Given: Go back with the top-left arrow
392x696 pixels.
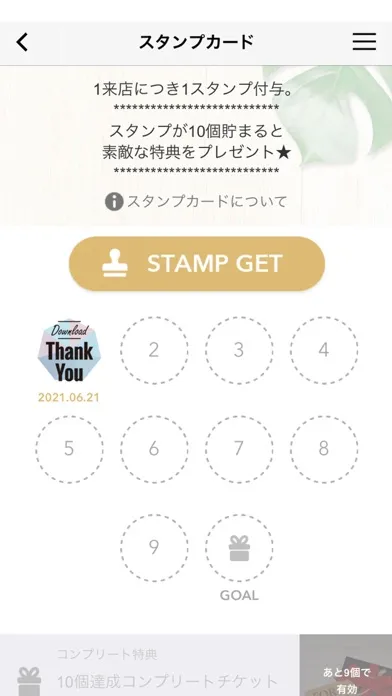Looking at the screenshot, I should coord(22,43).
